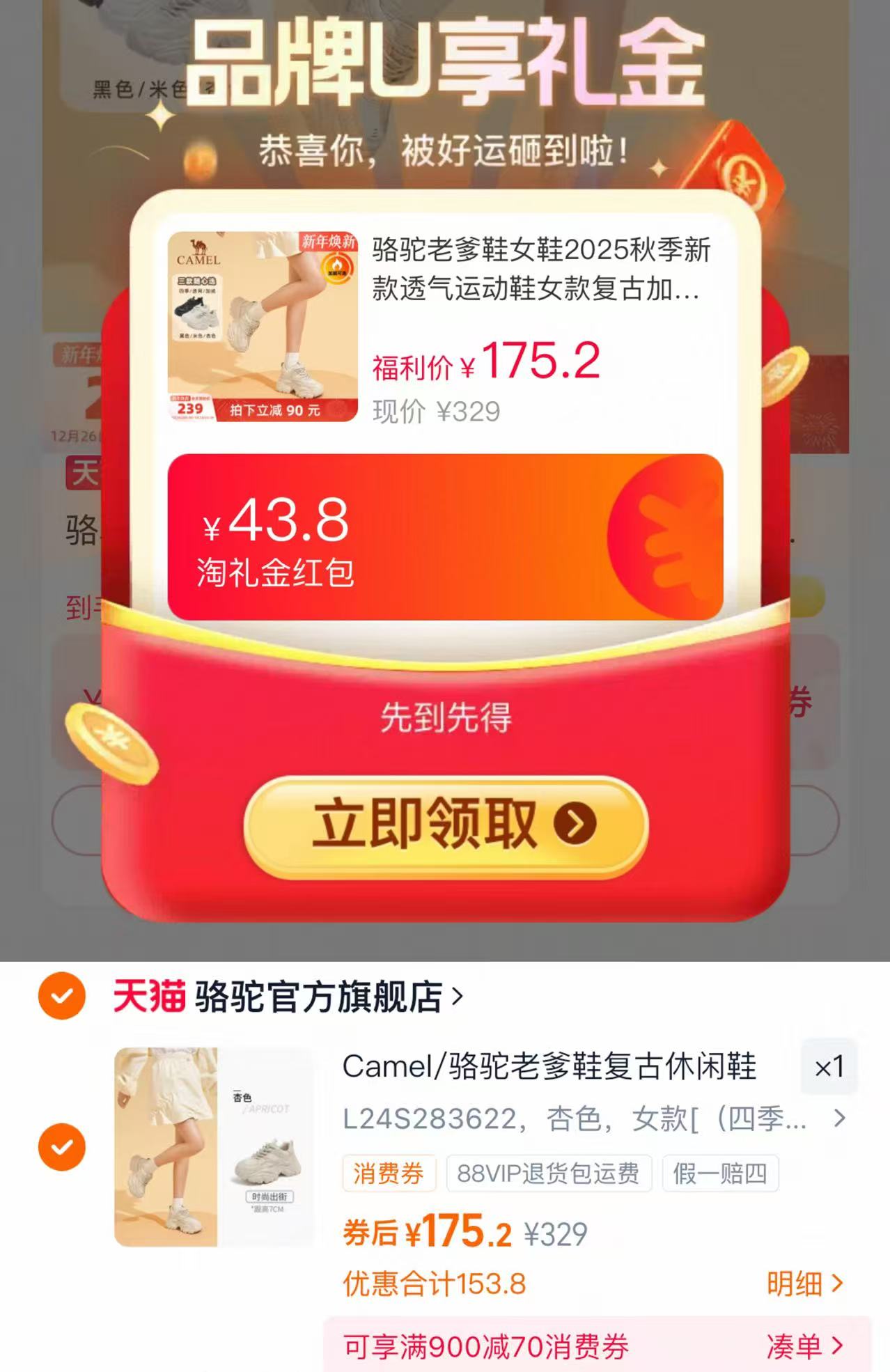Screen dimensions: 890x1372
Task: Claim the red envelope via 立即领取
Action: pos(446,825)
